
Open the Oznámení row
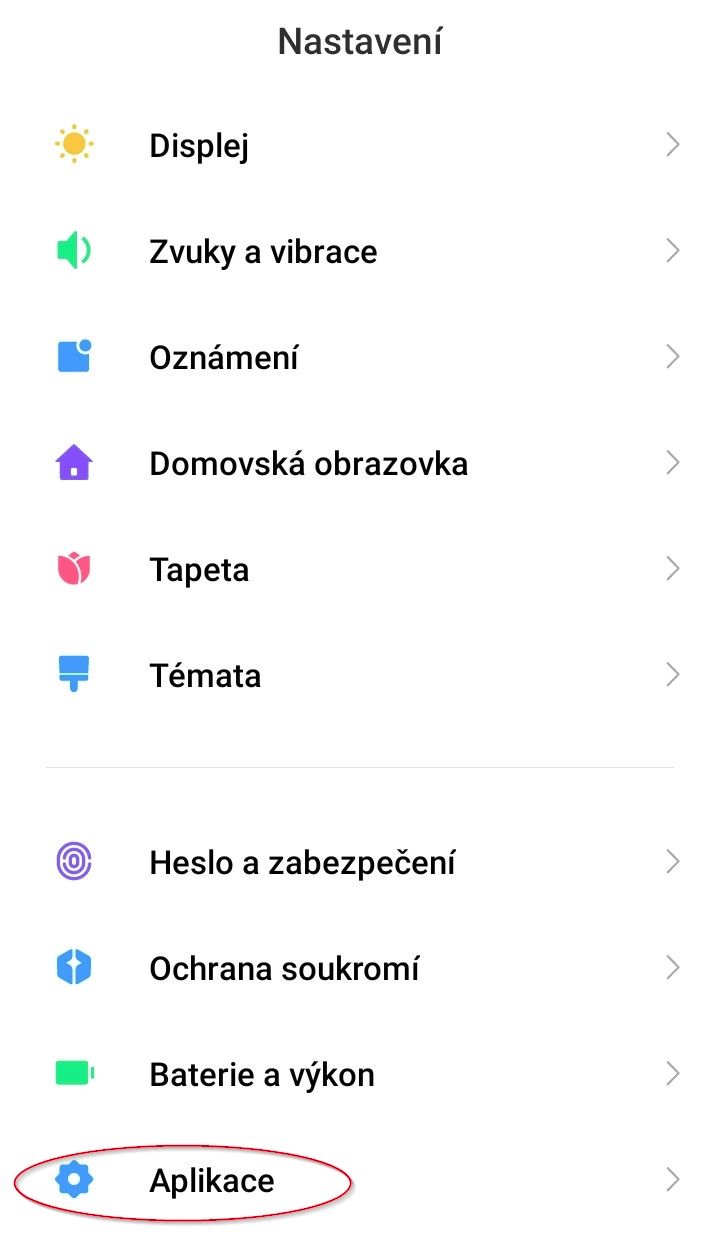click(224, 357)
